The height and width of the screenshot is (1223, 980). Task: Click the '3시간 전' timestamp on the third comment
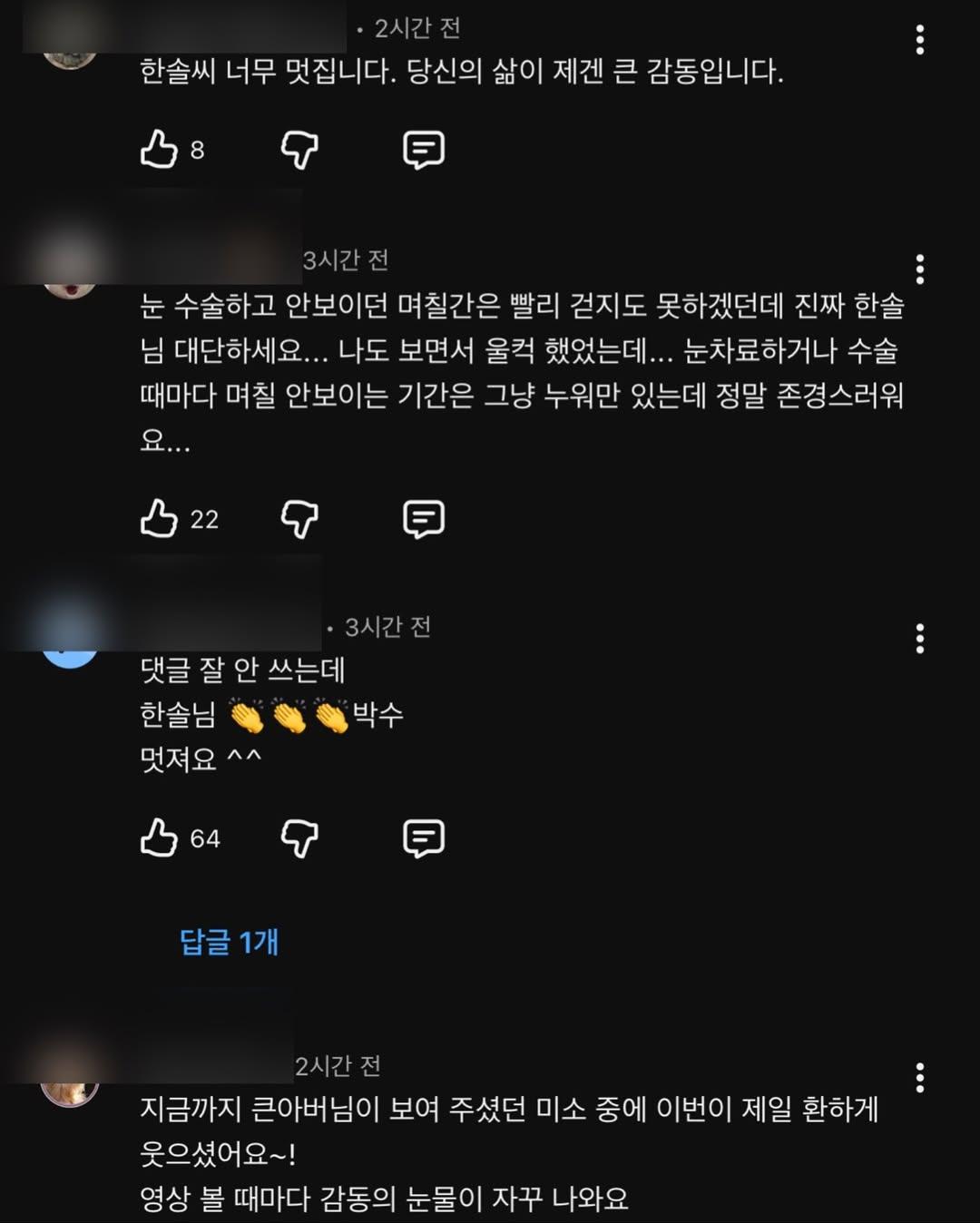[x=390, y=624]
